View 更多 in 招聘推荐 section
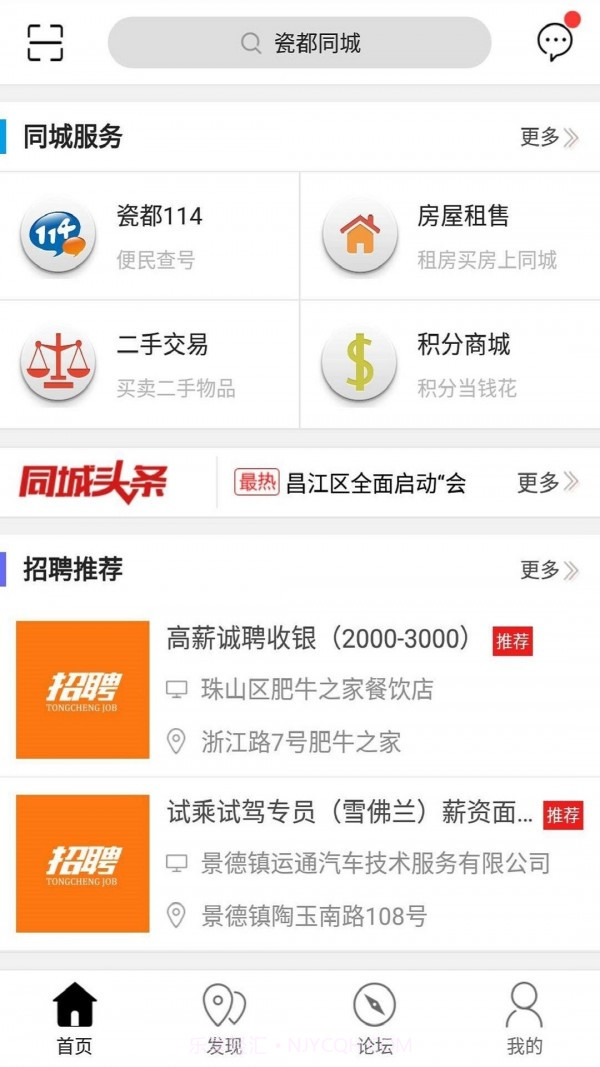 point(548,570)
